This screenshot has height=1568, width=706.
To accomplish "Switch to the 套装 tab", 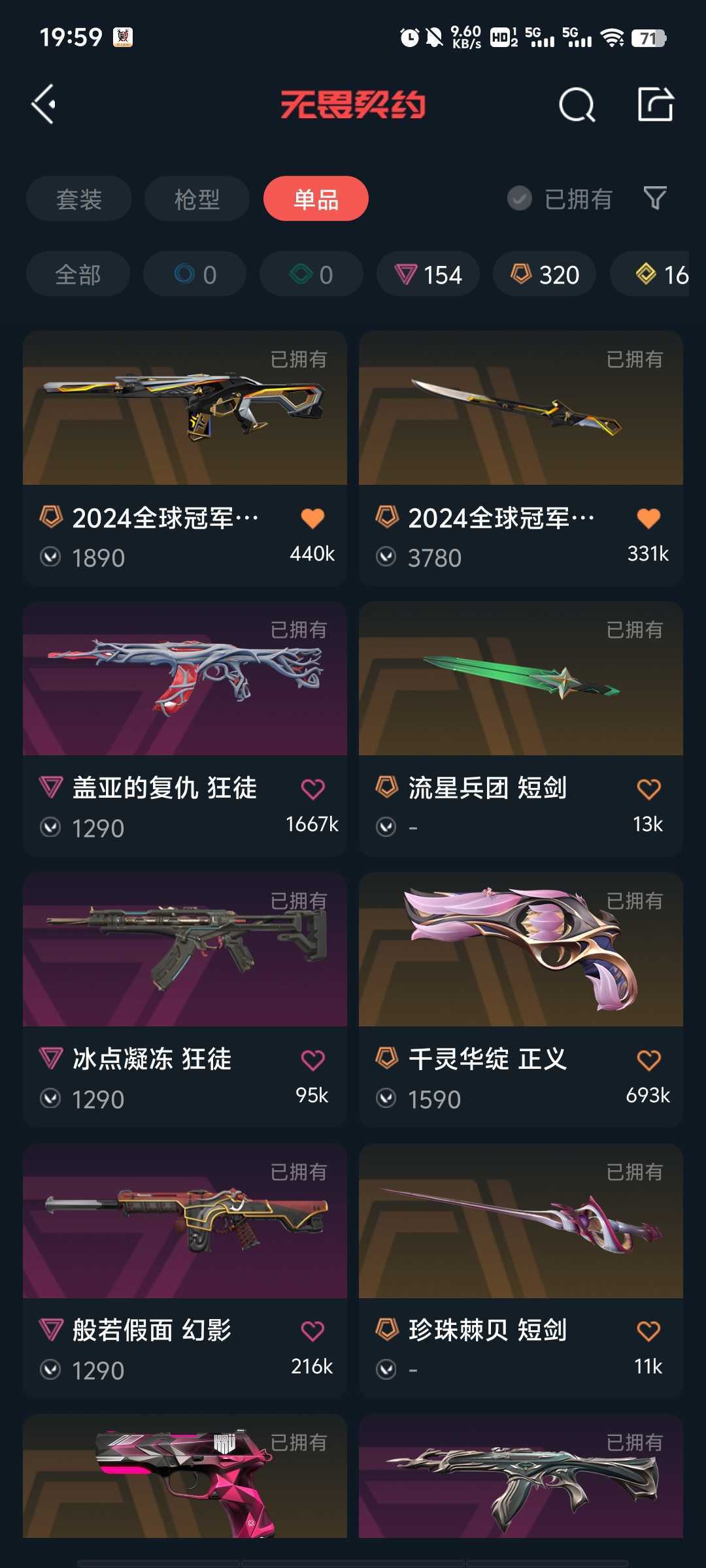I will pyautogui.click(x=79, y=199).
